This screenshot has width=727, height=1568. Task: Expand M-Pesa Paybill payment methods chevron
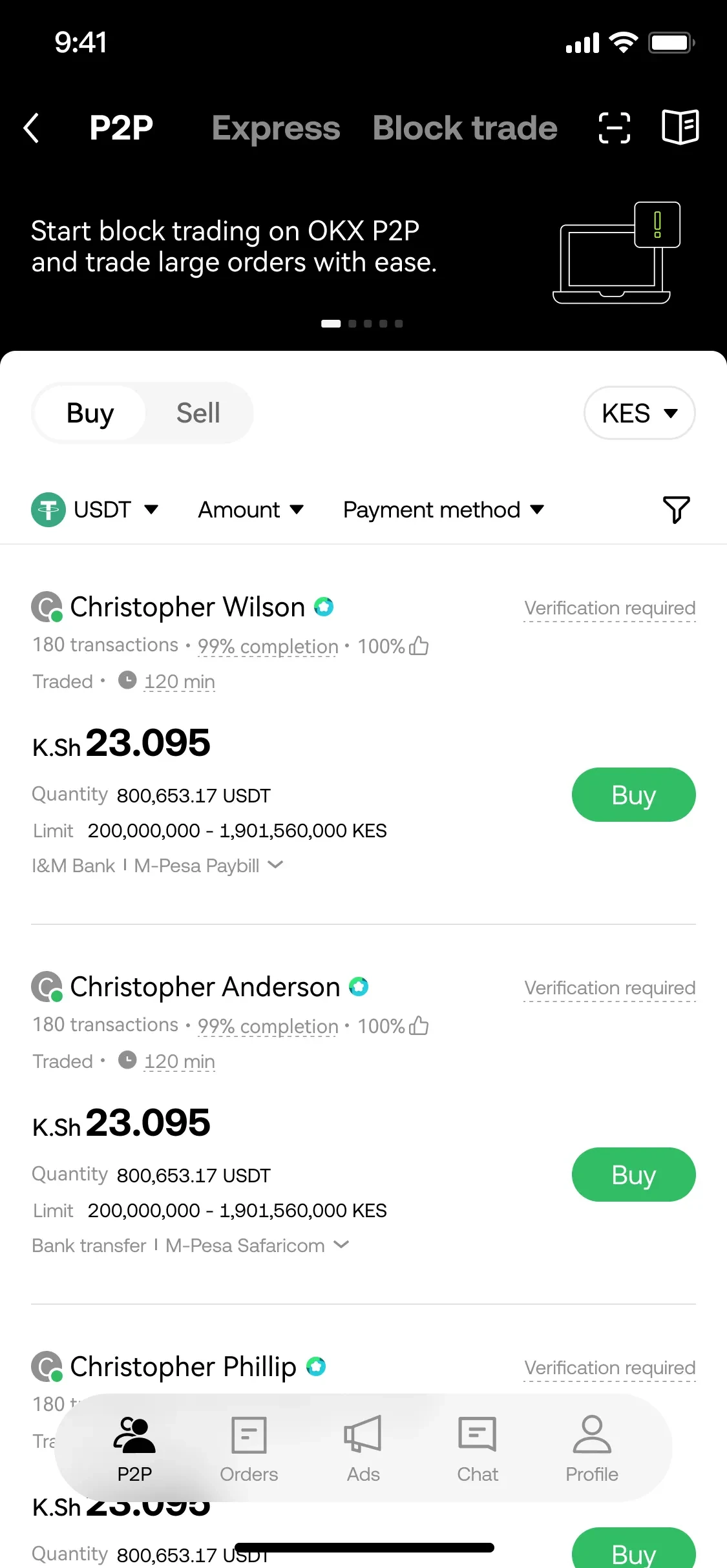275,865
